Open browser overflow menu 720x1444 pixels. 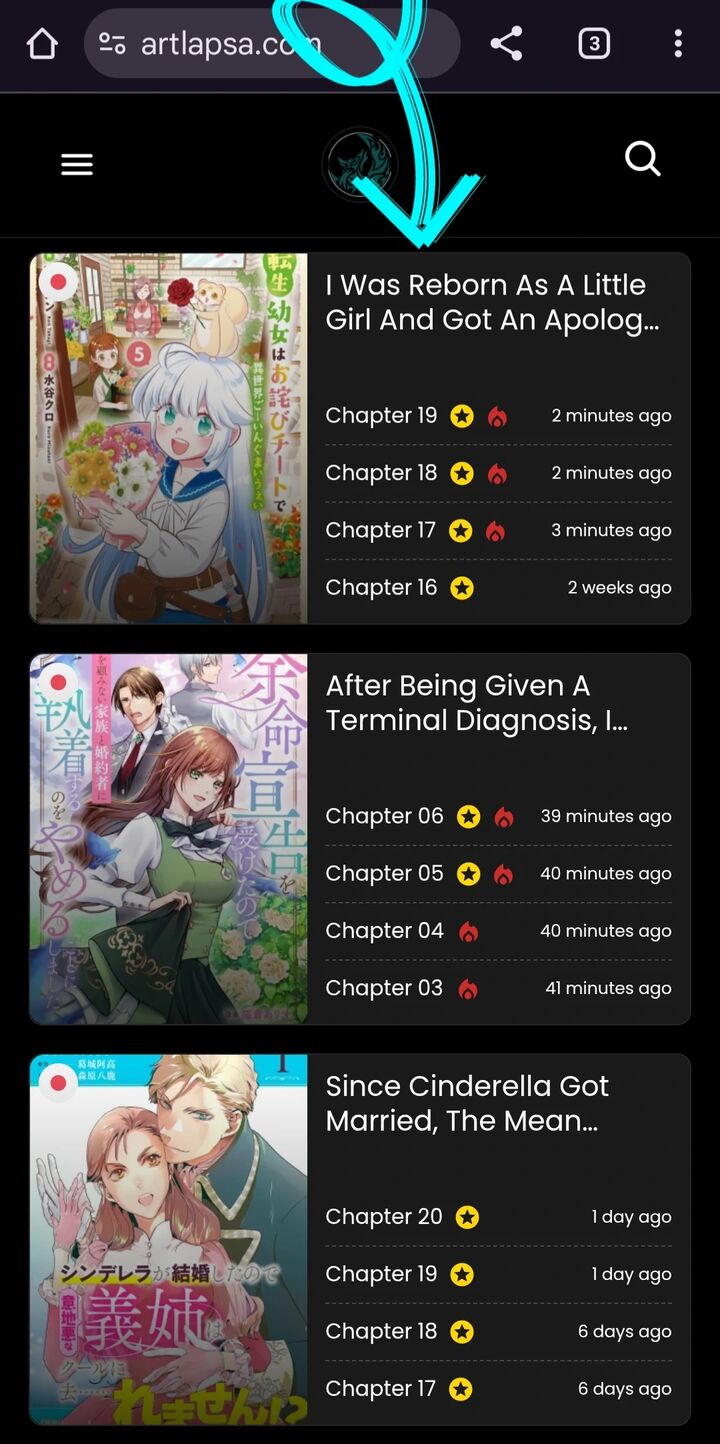(x=678, y=44)
